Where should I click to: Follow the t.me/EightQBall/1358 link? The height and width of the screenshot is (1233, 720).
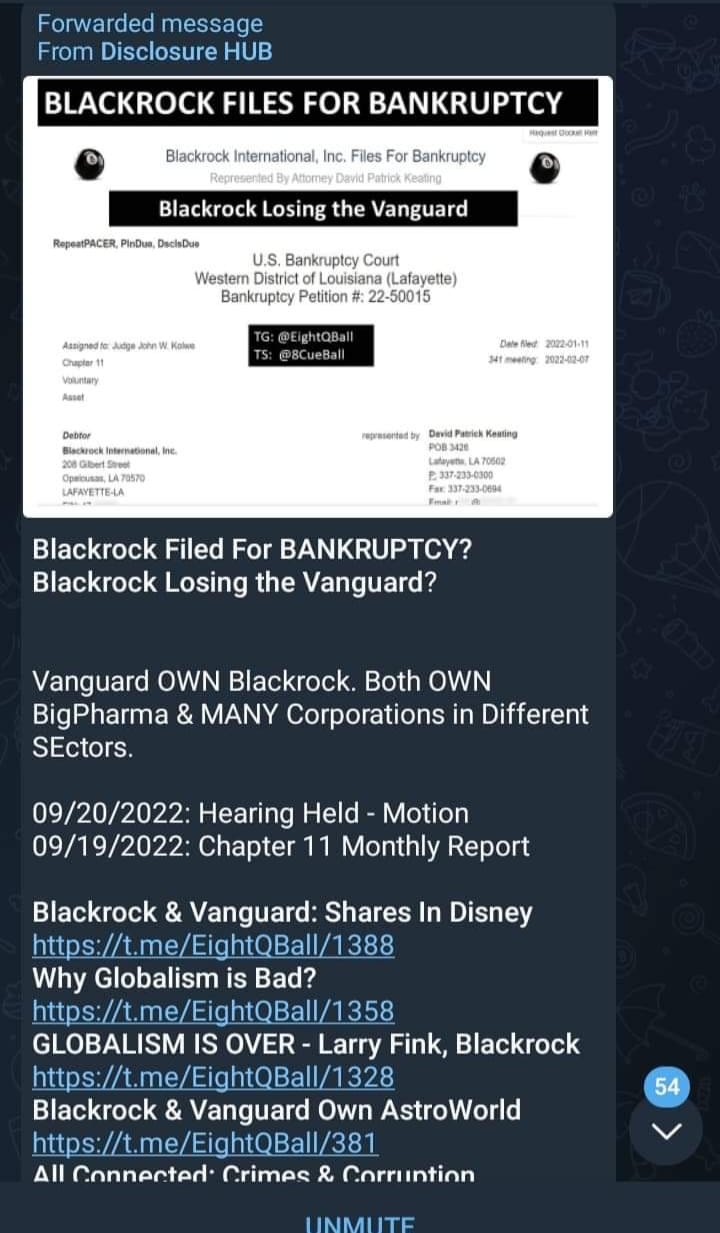[x=213, y=1011]
